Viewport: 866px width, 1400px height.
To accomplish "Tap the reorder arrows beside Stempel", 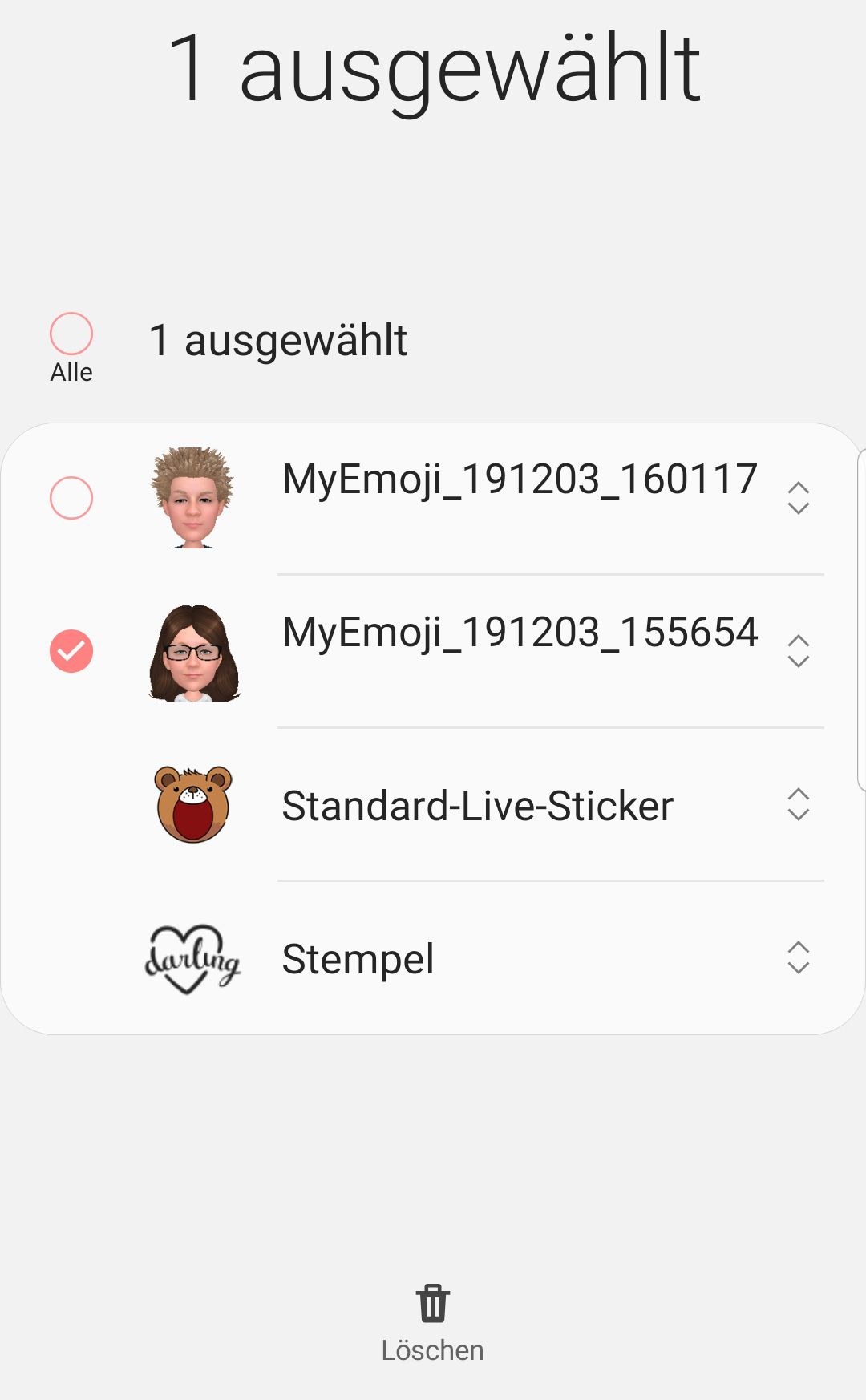I will [x=798, y=957].
